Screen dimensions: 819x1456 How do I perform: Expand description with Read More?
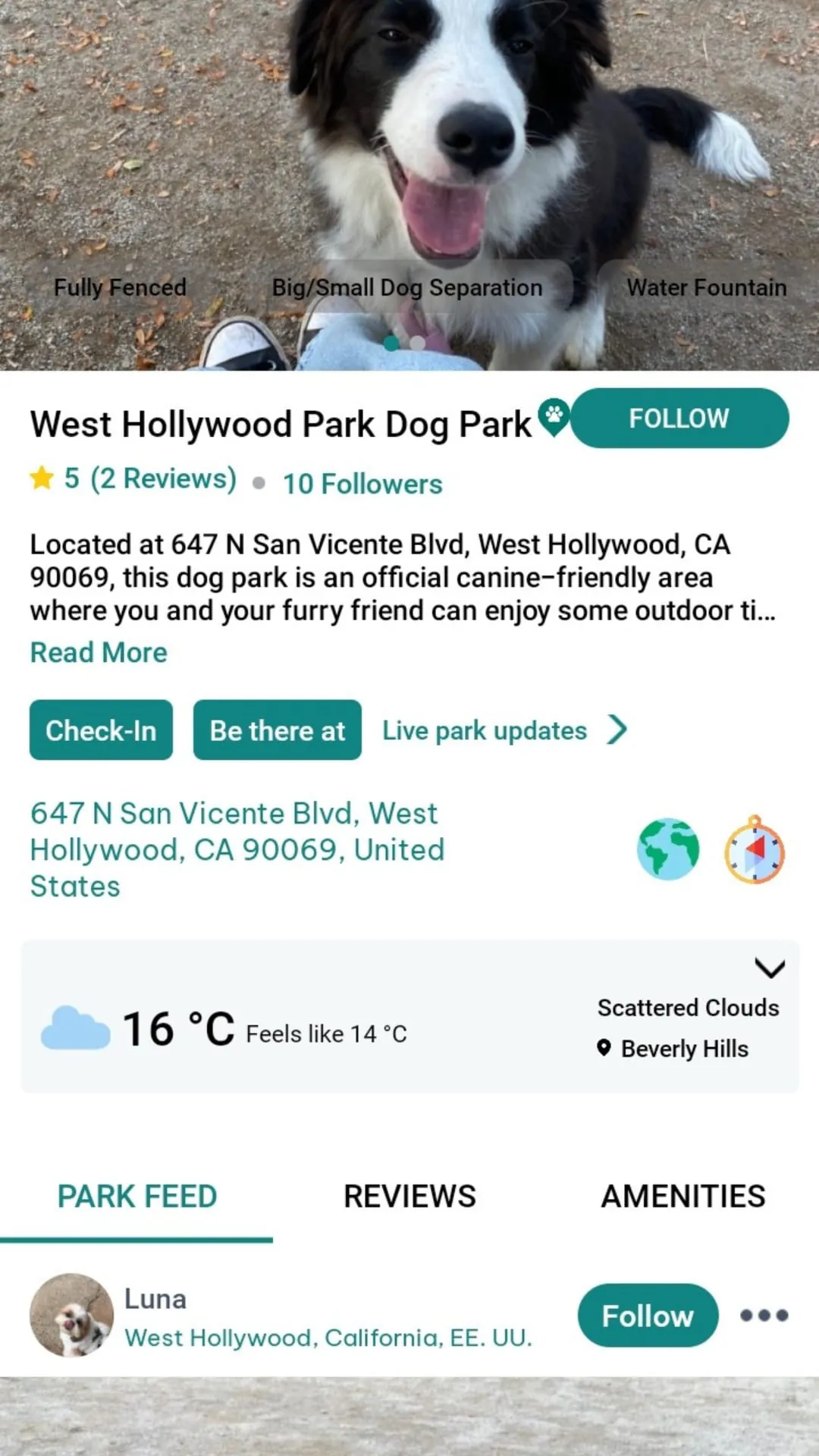98,652
